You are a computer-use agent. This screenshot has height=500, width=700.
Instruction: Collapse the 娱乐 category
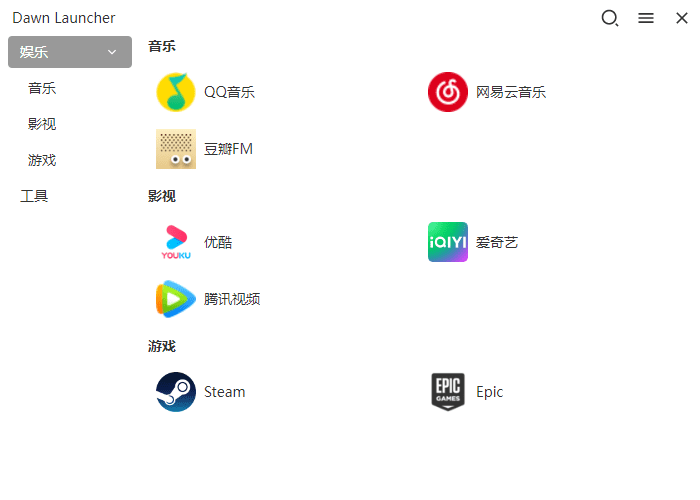(x=112, y=52)
